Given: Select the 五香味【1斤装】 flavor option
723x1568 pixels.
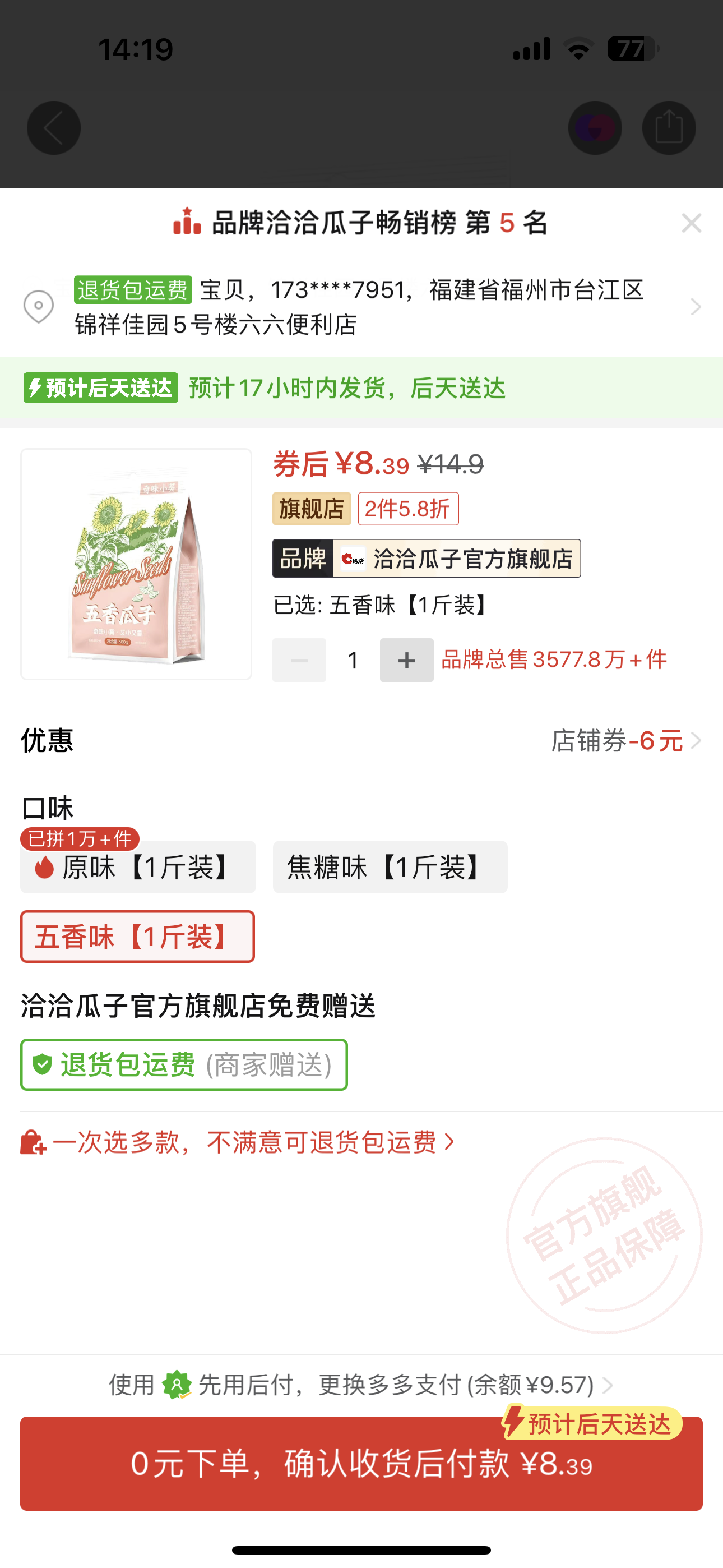Looking at the screenshot, I should pyautogui.click(x=137, y=937).
